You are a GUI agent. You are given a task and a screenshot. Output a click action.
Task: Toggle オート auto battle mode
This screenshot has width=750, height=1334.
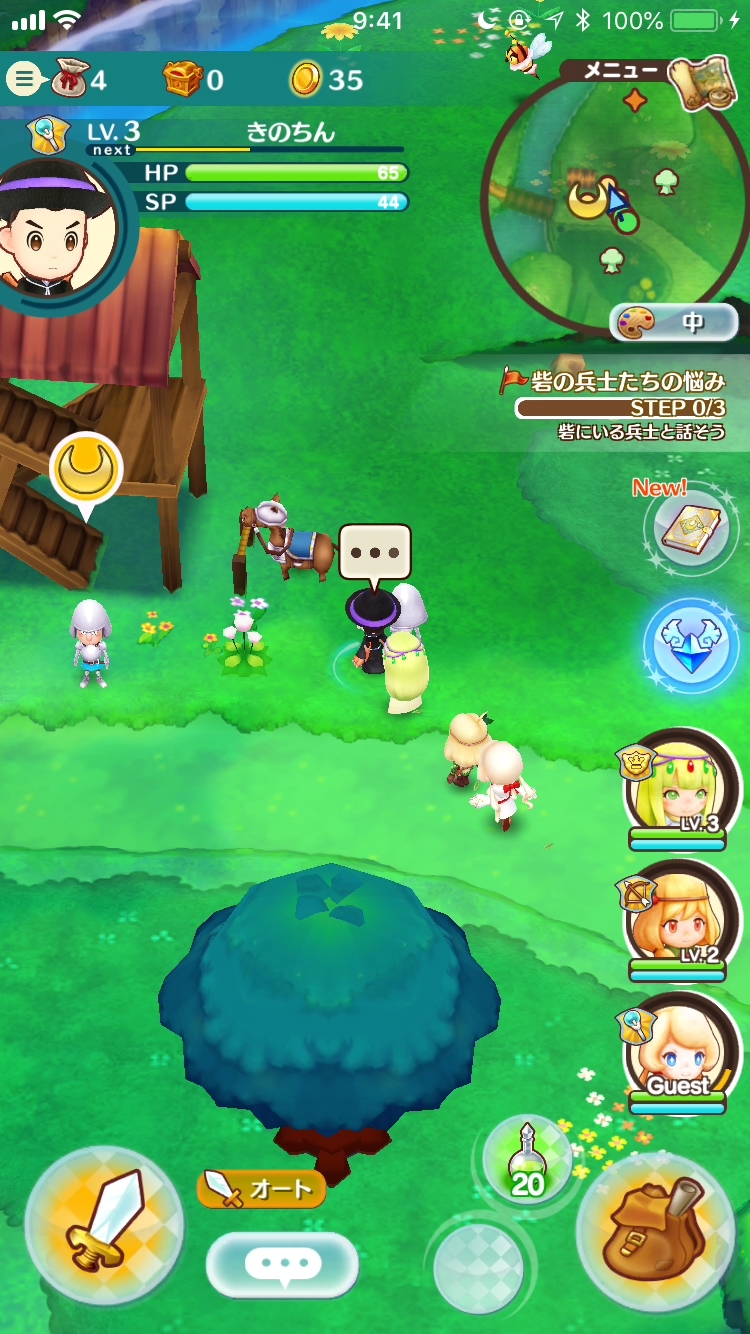(x=262, y=1189)
